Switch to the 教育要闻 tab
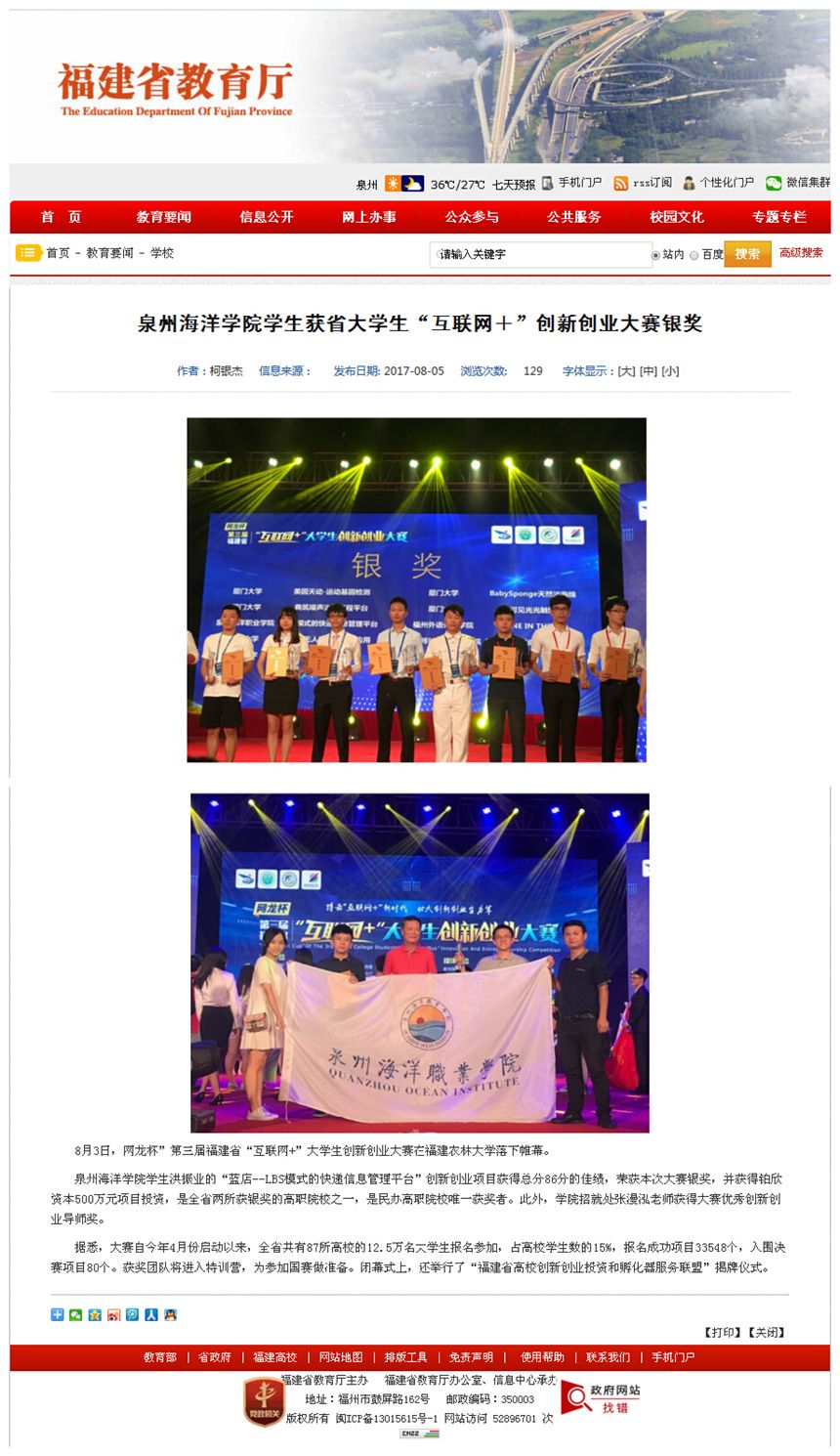This screenshot has height=1456, width=840. tap(163, 217)
